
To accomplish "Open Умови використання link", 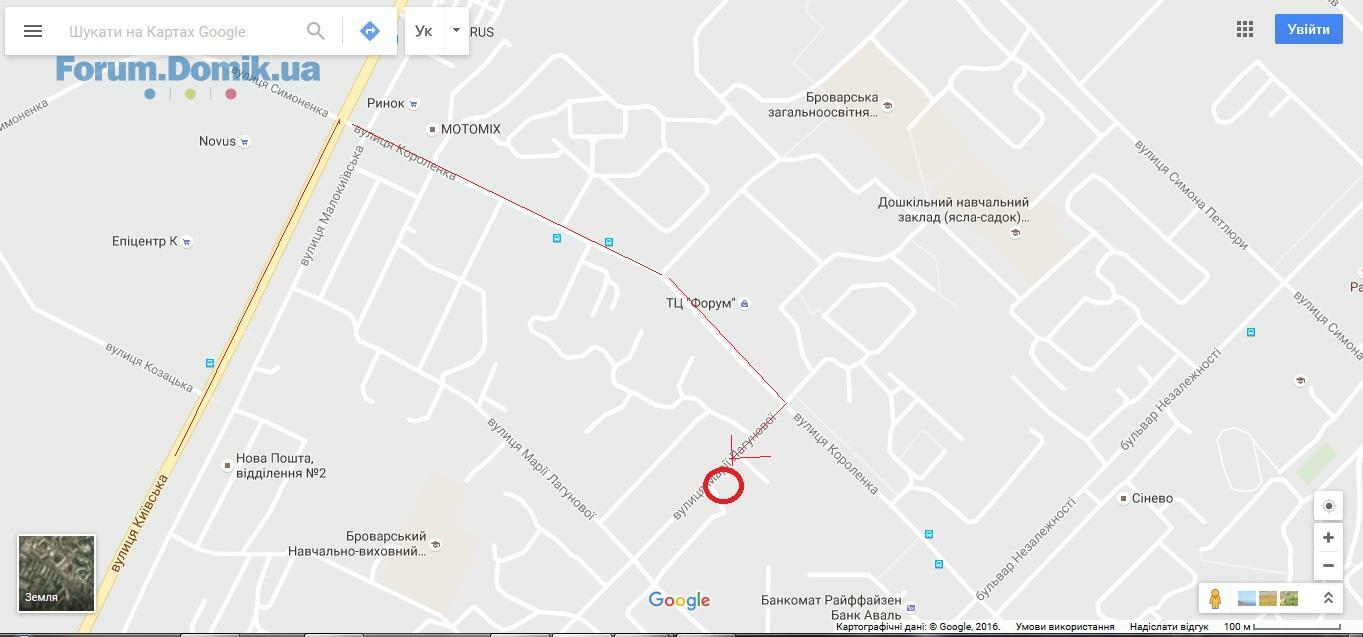I will [x=1065, y=627].
